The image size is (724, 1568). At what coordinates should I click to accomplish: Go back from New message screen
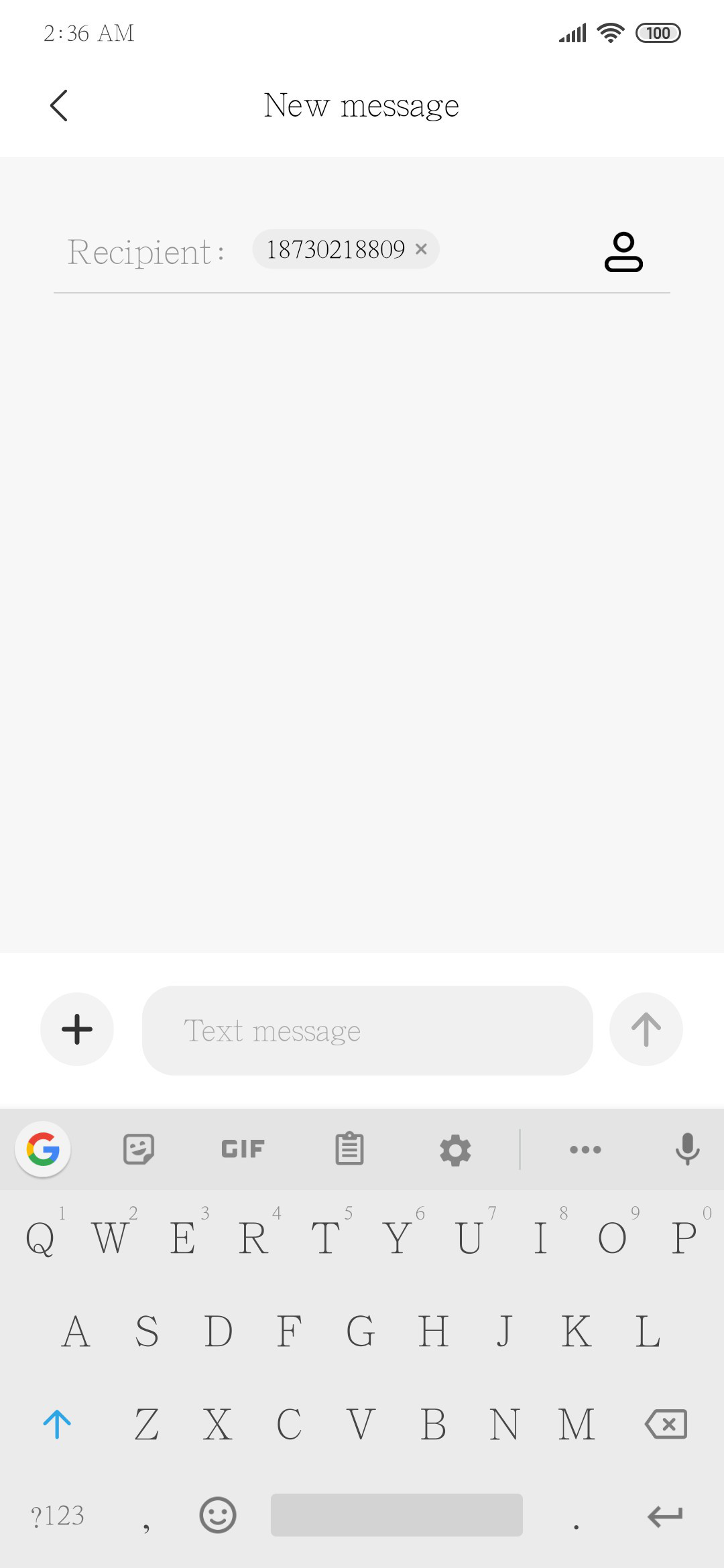(x=59, y=105)
